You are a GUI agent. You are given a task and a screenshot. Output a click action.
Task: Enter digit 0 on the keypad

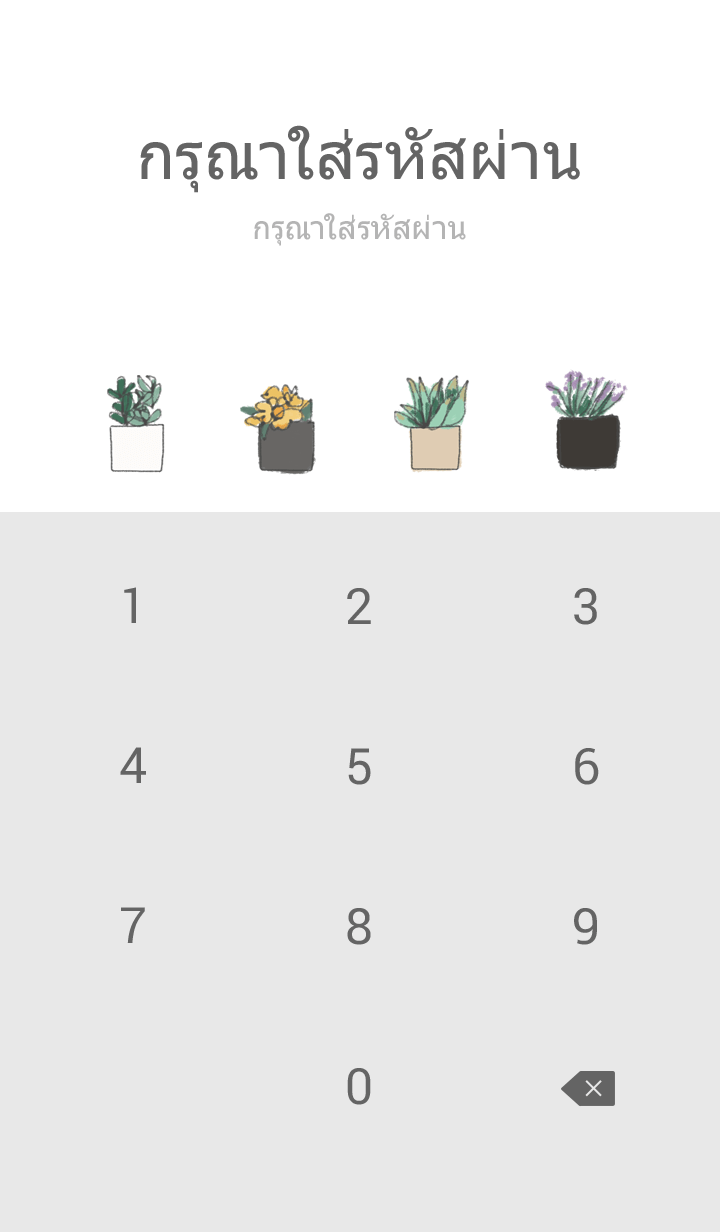[359, 1087]
